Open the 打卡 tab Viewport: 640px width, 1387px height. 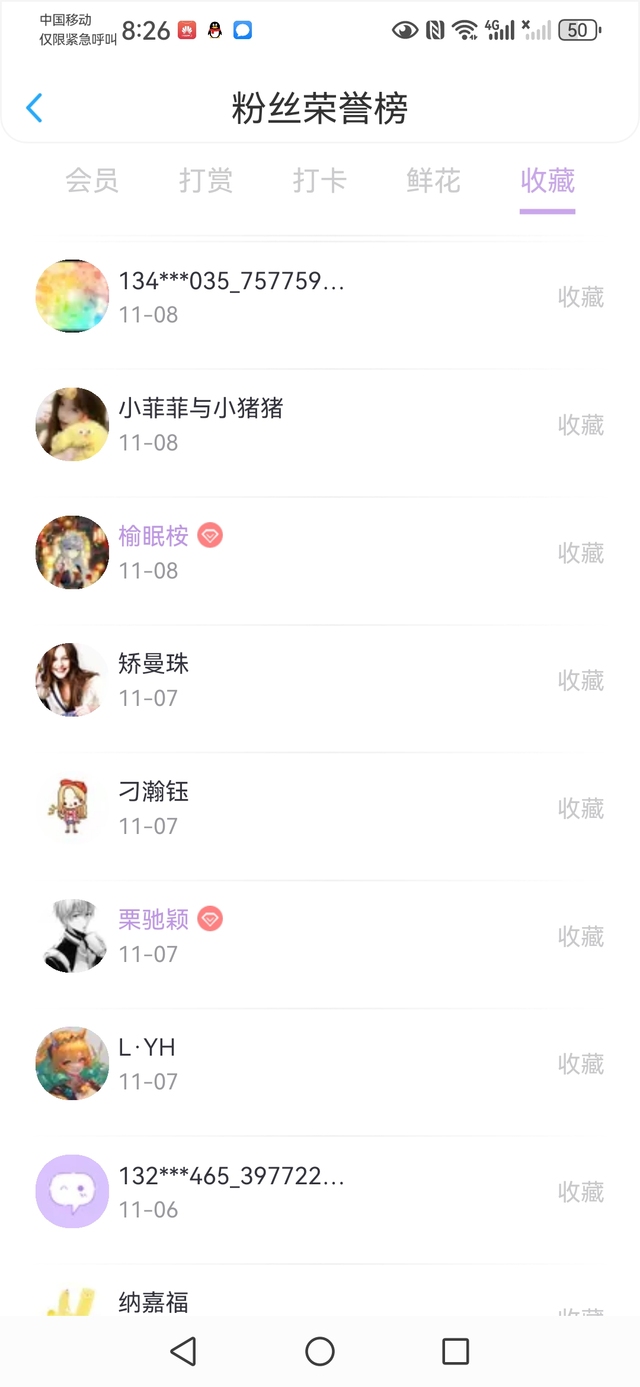[319, 181]
